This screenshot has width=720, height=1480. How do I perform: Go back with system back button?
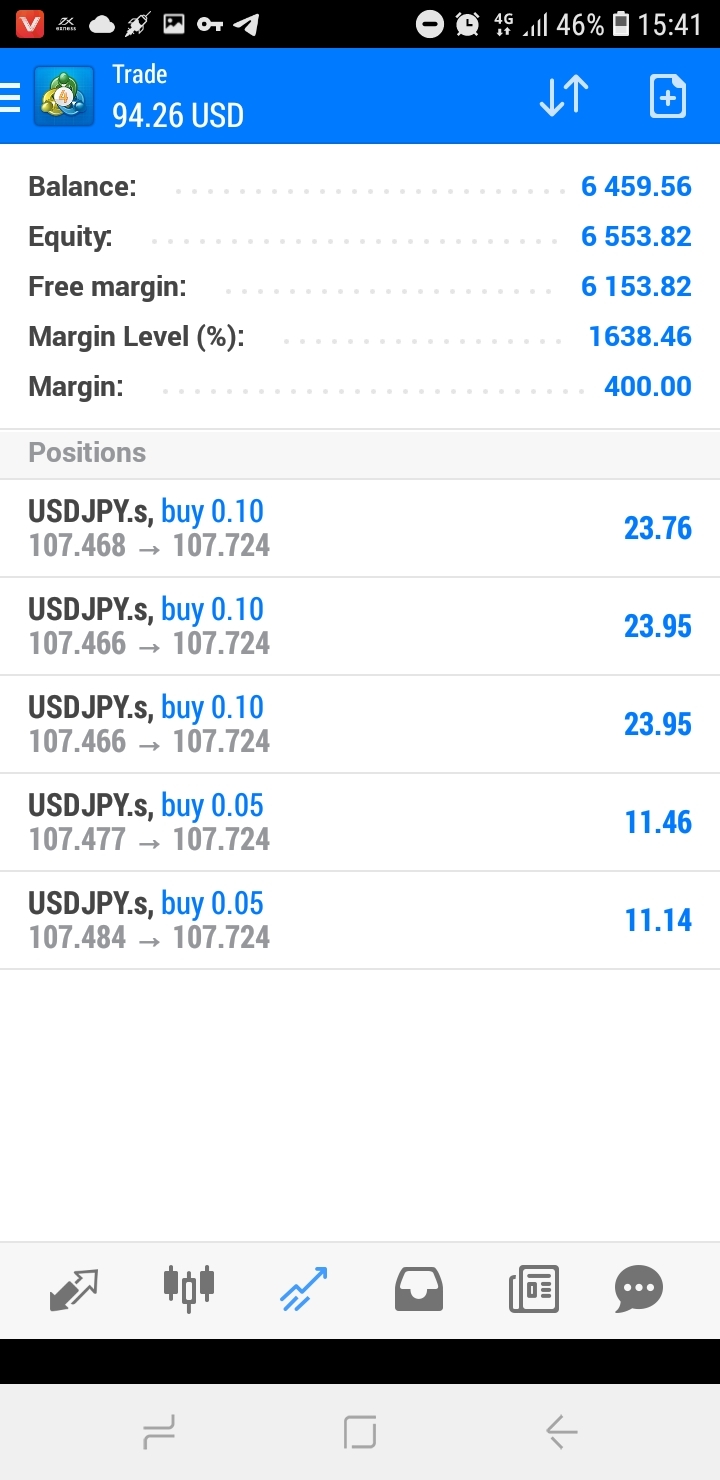pos(561,1433)
